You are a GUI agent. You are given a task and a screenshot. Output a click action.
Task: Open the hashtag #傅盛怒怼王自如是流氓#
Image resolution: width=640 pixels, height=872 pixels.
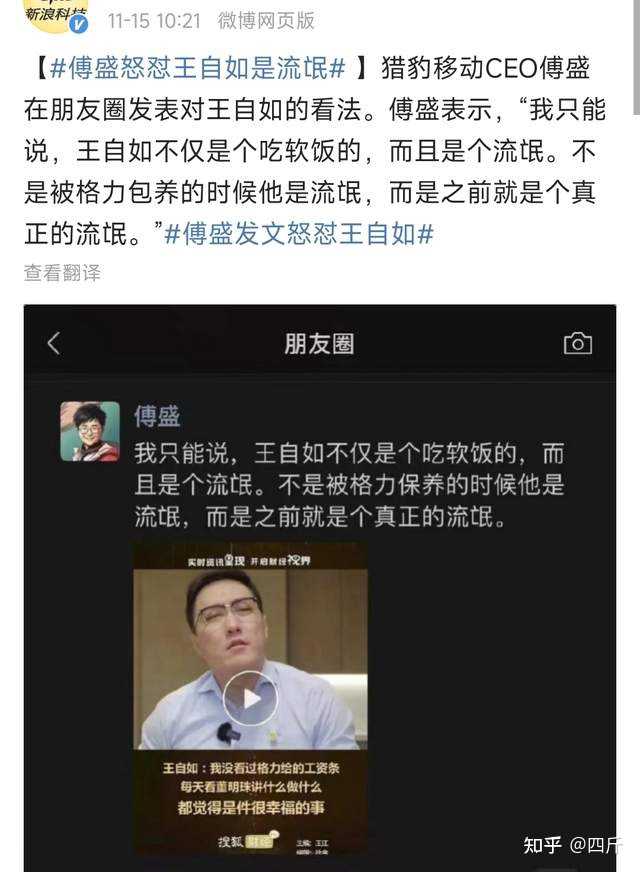pos(197,68)
